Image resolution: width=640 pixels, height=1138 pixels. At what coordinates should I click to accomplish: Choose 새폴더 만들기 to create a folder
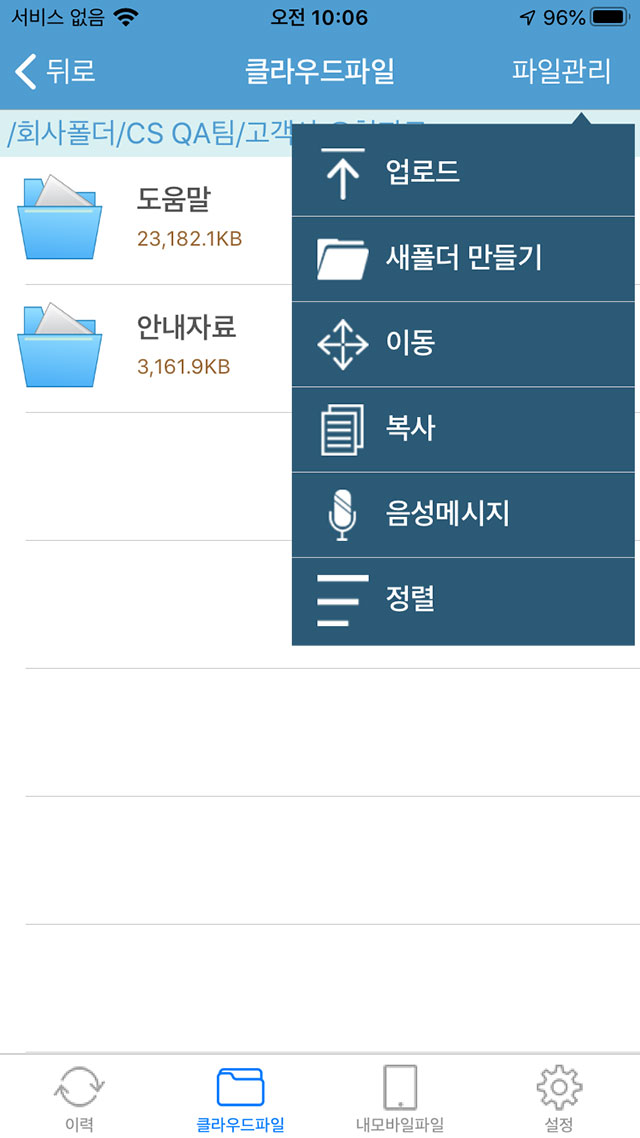pos(463,258)
